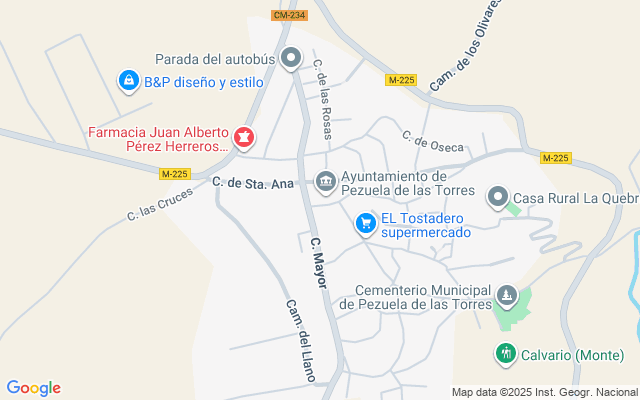Open EL Tostadero supermercado pin
The height and width of the screenshot is (400, 640).
[x=366, y=224]
